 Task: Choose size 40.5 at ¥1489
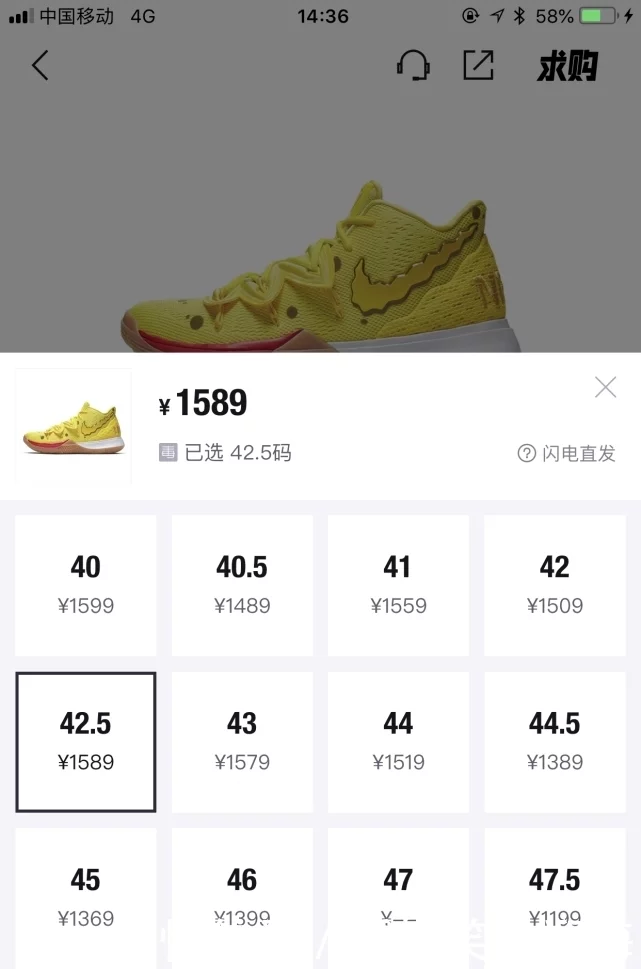pos(242,585)
